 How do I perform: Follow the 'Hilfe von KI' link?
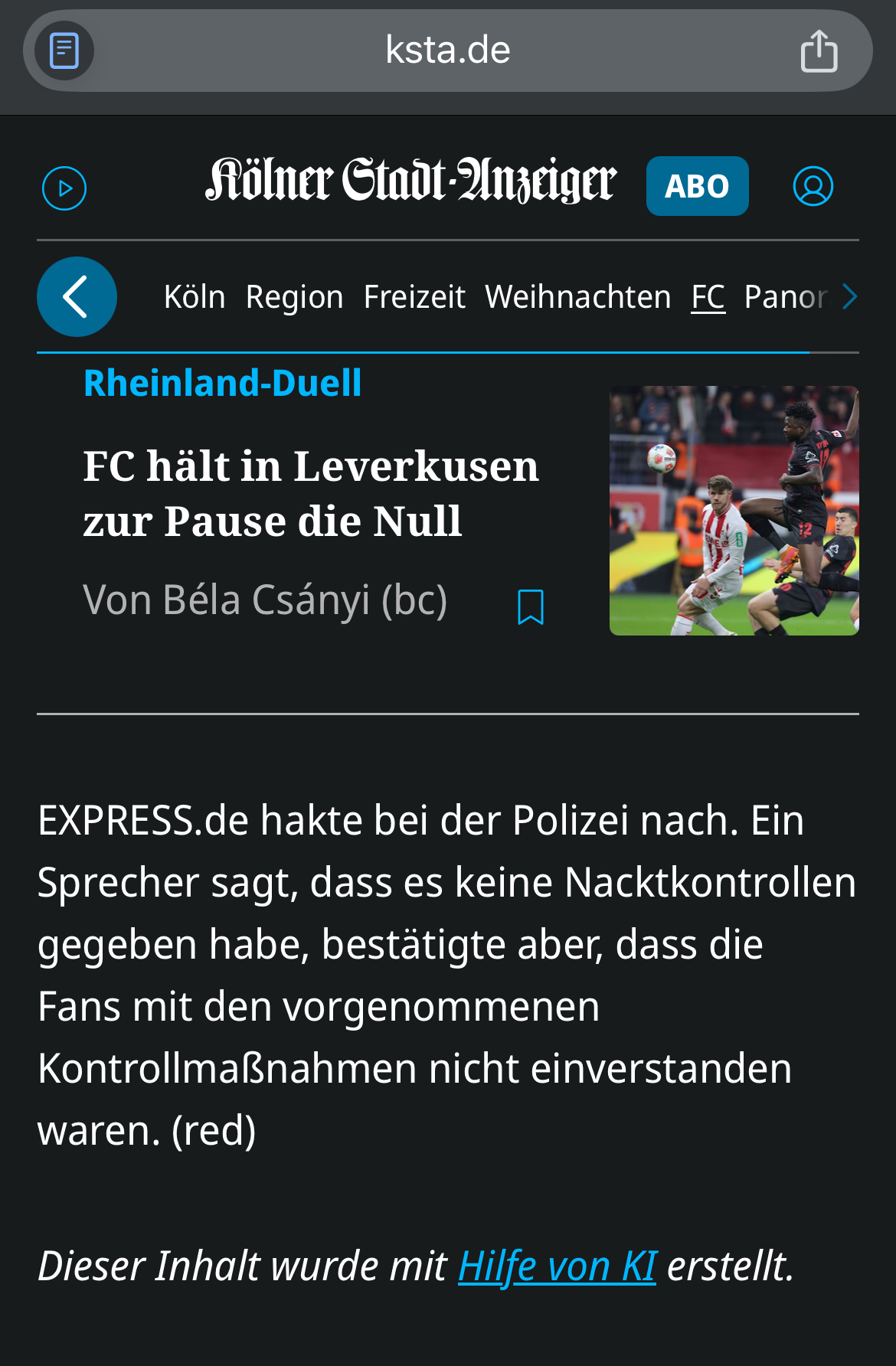tap(557, 1266)
